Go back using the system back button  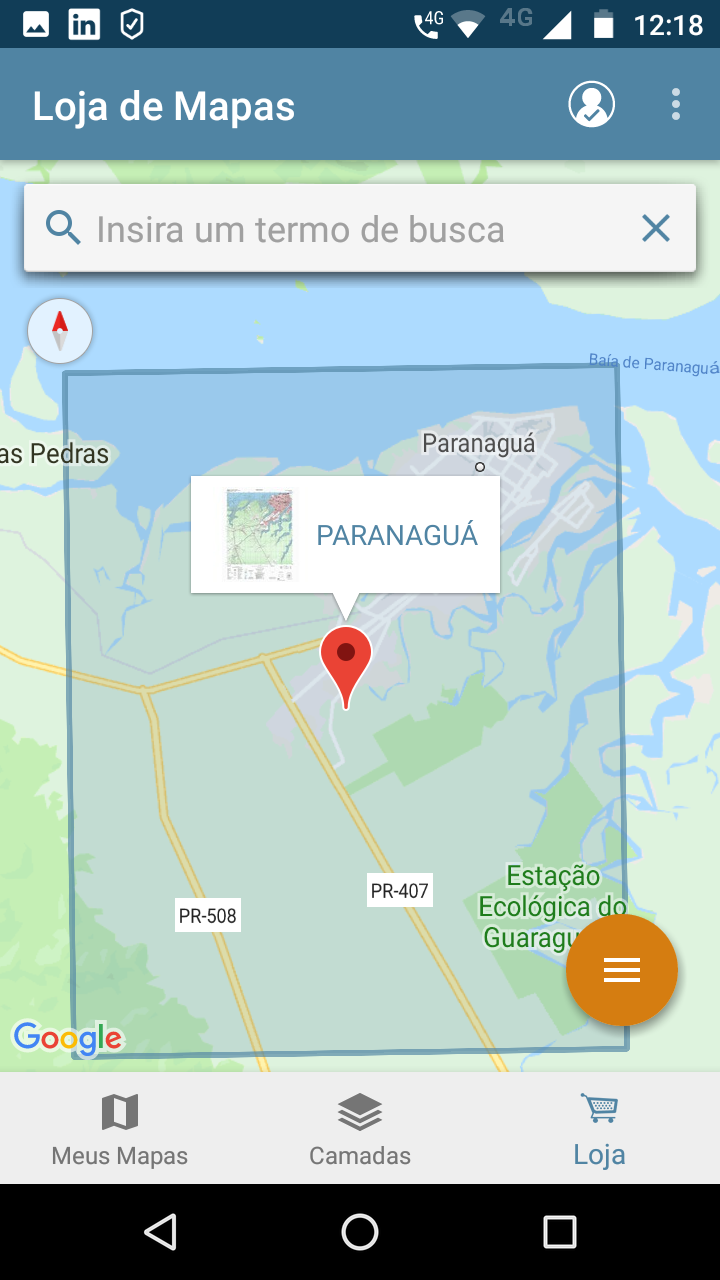click(160, 1232)
